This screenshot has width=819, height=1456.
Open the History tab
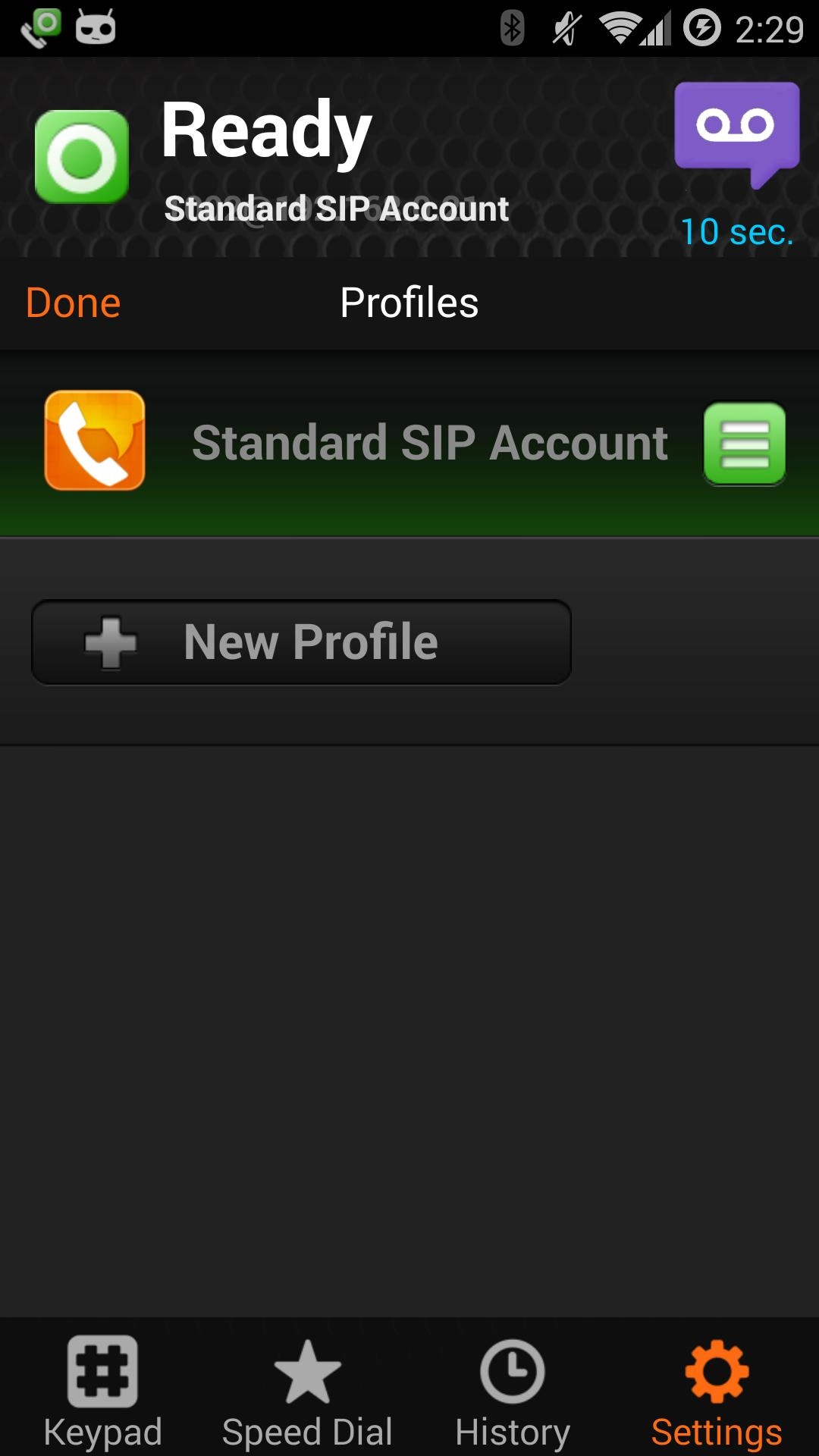(x=512, y=1392)
